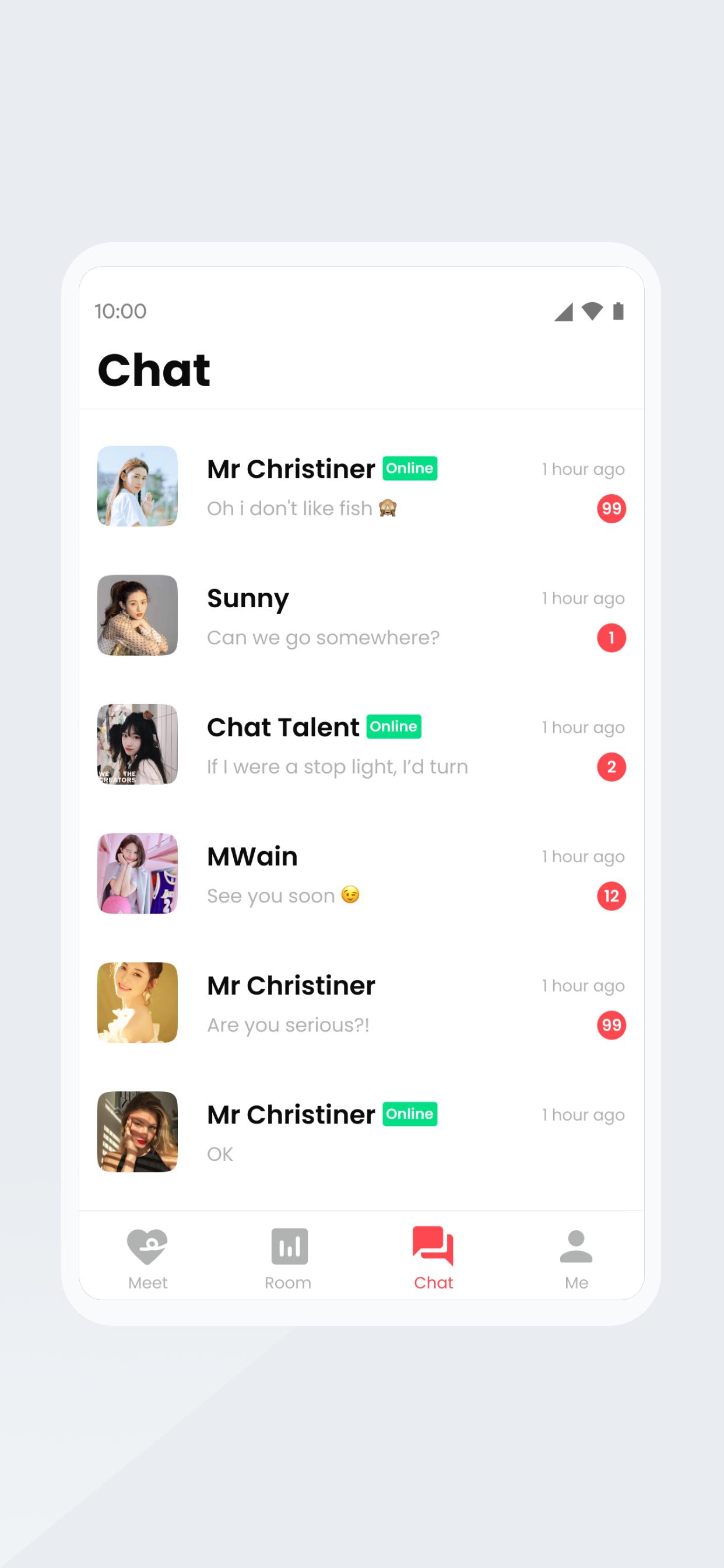Go to the Room tab
This screenshot has height=1568, width=724.
(289, 1258)
